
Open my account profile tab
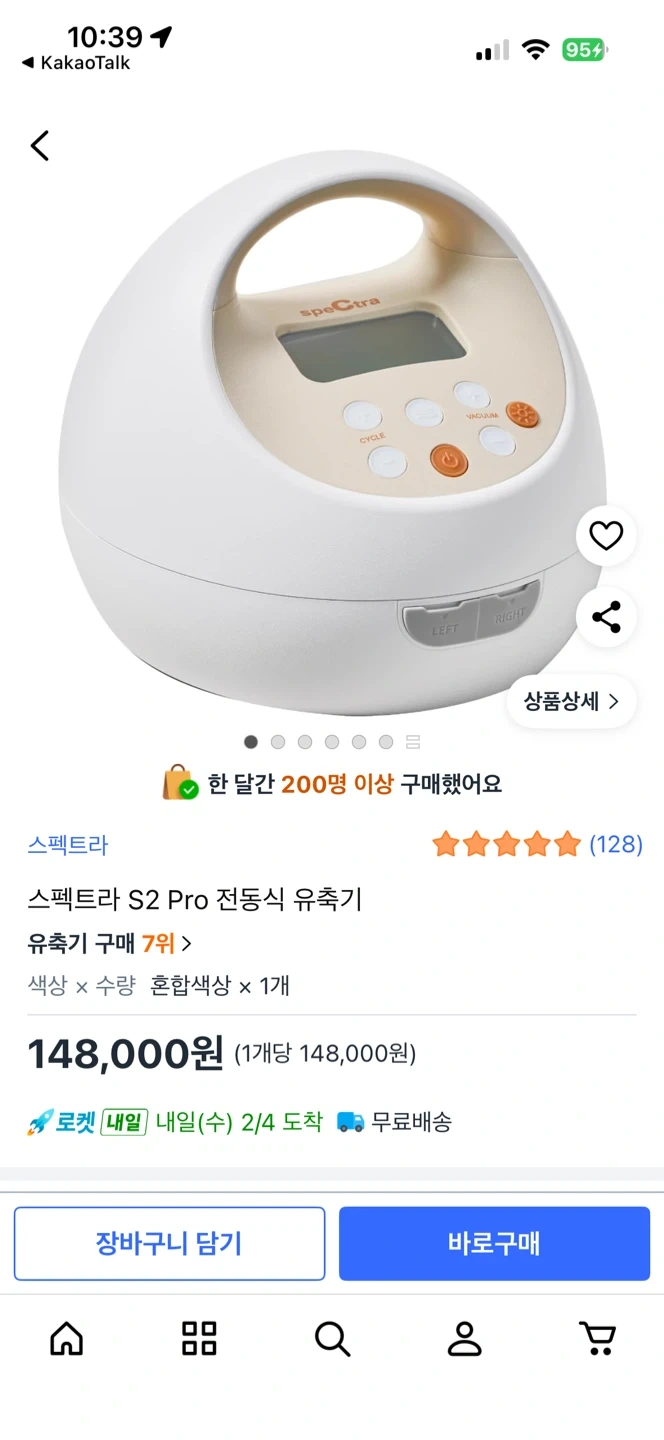point(465,1338)
